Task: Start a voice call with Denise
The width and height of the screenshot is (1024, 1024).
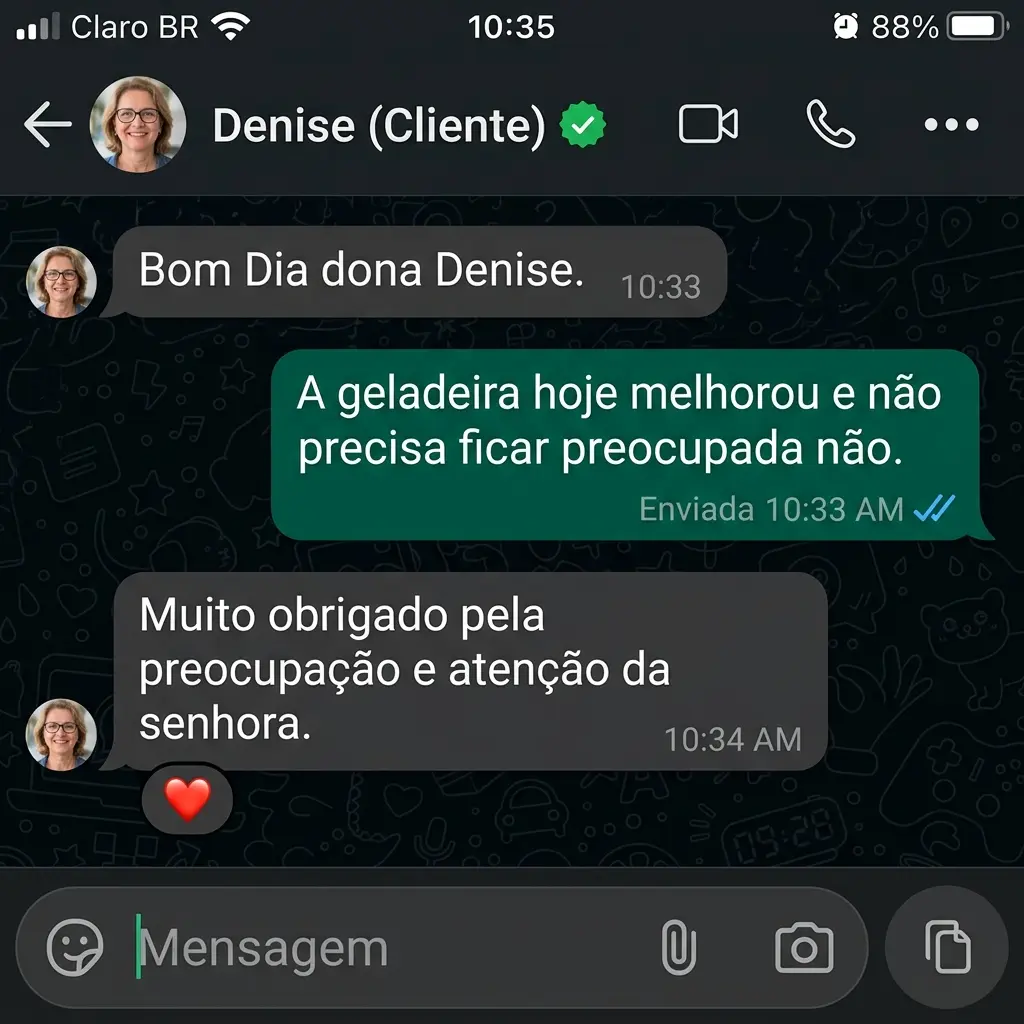Action: (x=830, y=125)
